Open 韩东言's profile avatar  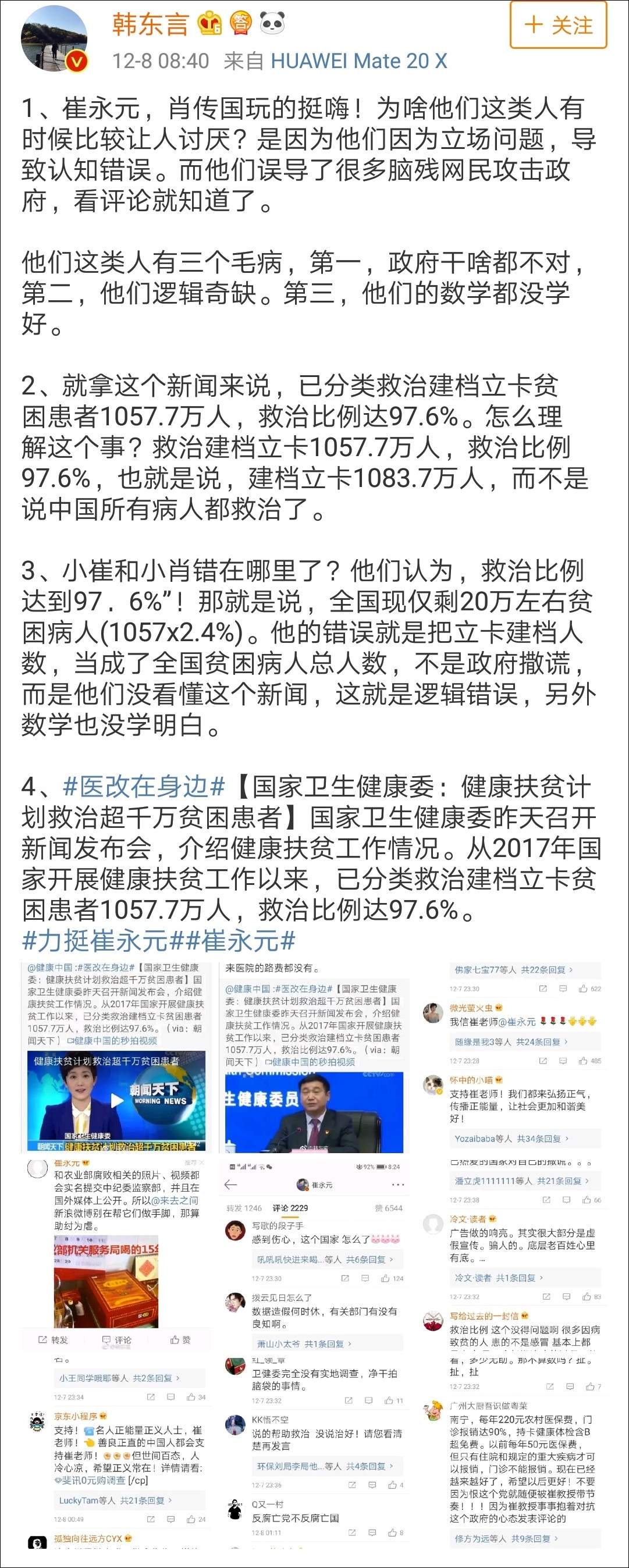click(54, 42)
